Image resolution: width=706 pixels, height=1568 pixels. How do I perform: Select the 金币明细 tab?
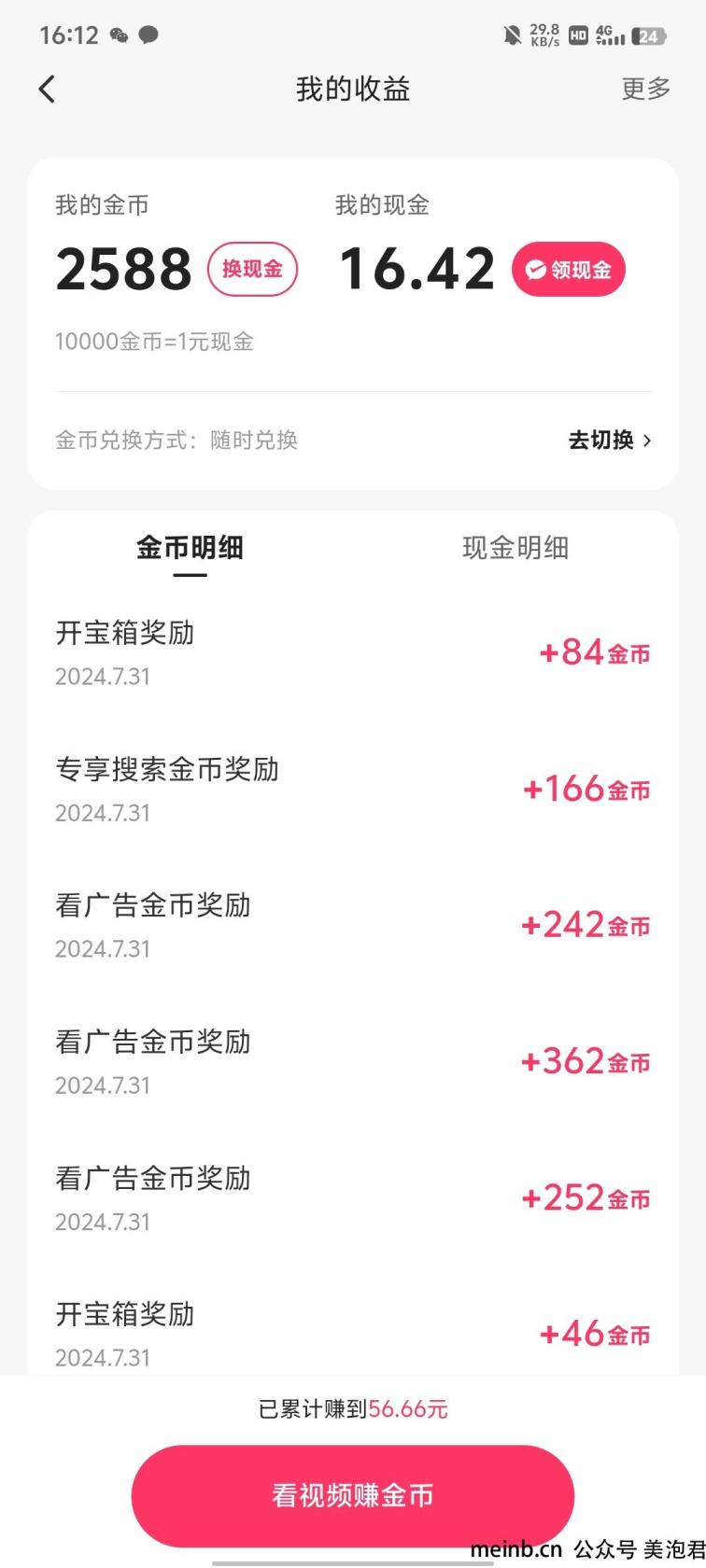click(x=190, y=547)
